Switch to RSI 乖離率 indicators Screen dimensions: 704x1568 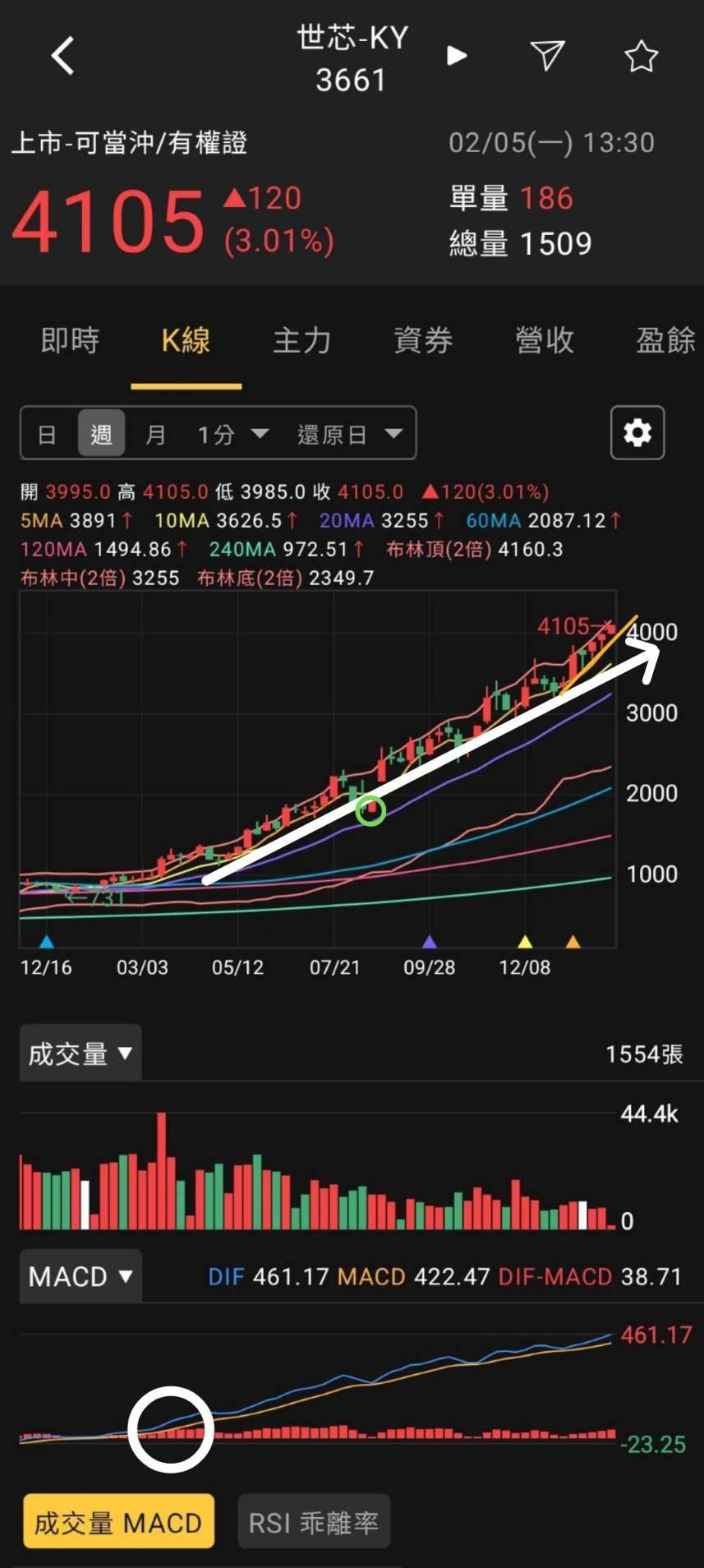[314, 1522]
